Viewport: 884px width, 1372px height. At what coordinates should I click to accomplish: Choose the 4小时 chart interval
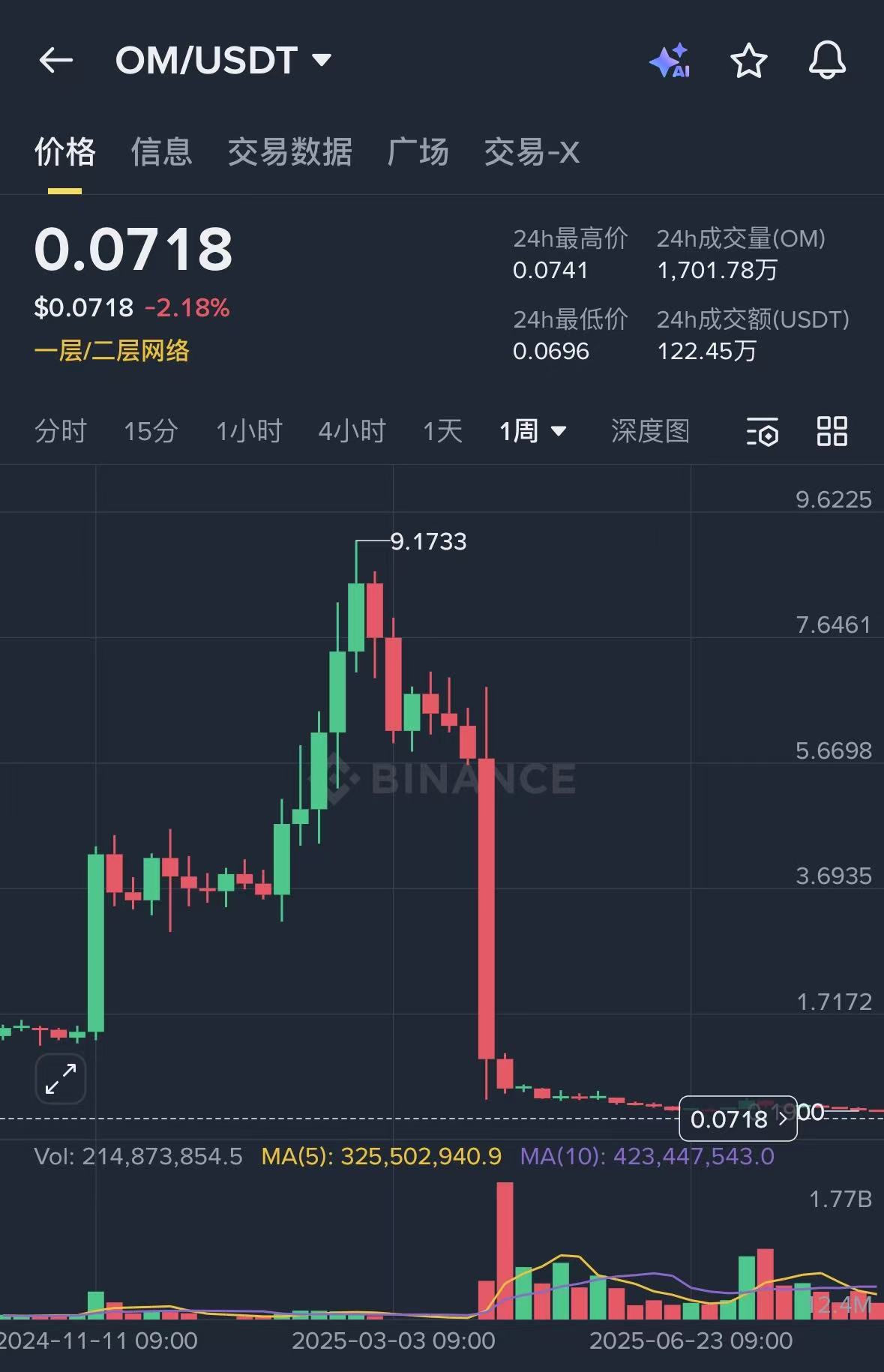tap(352, 431)
